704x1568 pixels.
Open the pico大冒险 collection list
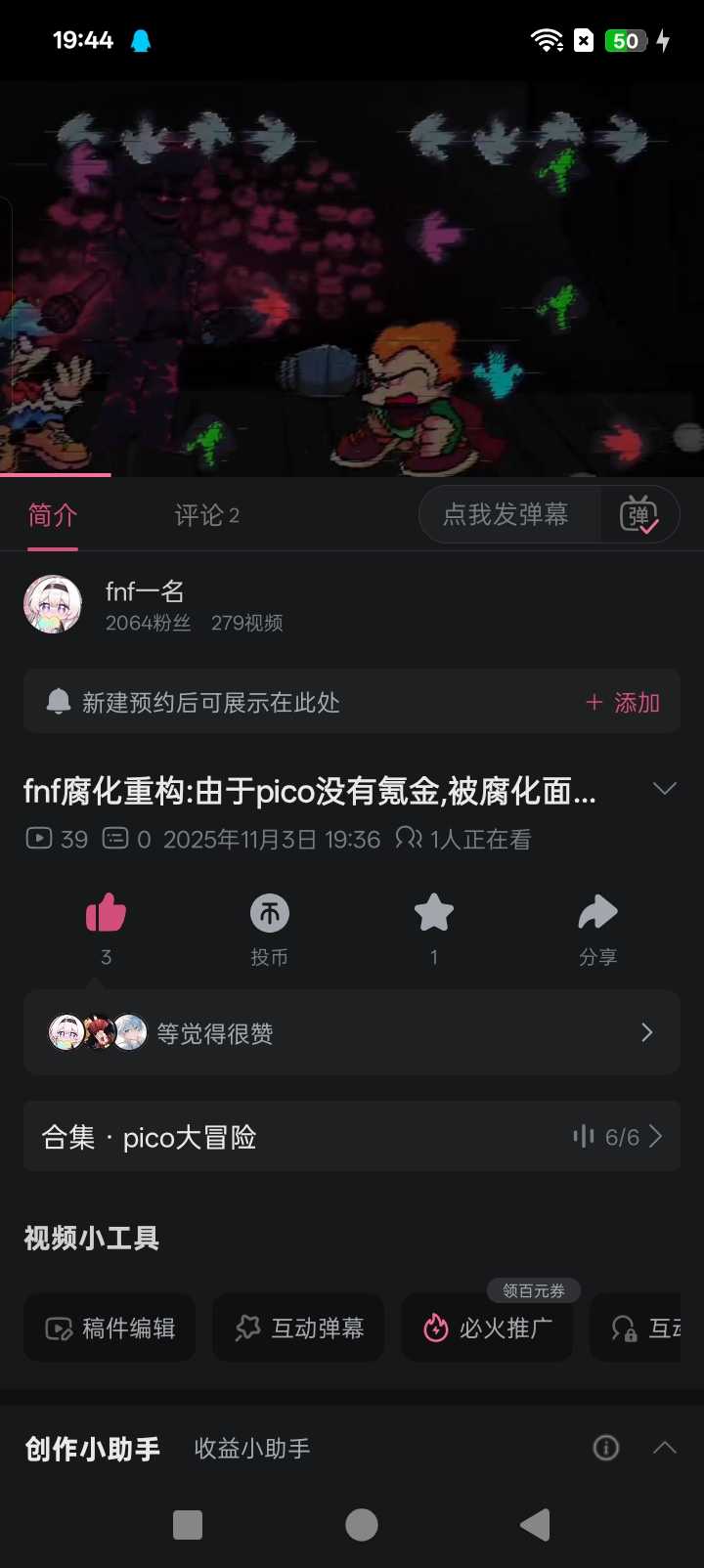coord(352,1137)
